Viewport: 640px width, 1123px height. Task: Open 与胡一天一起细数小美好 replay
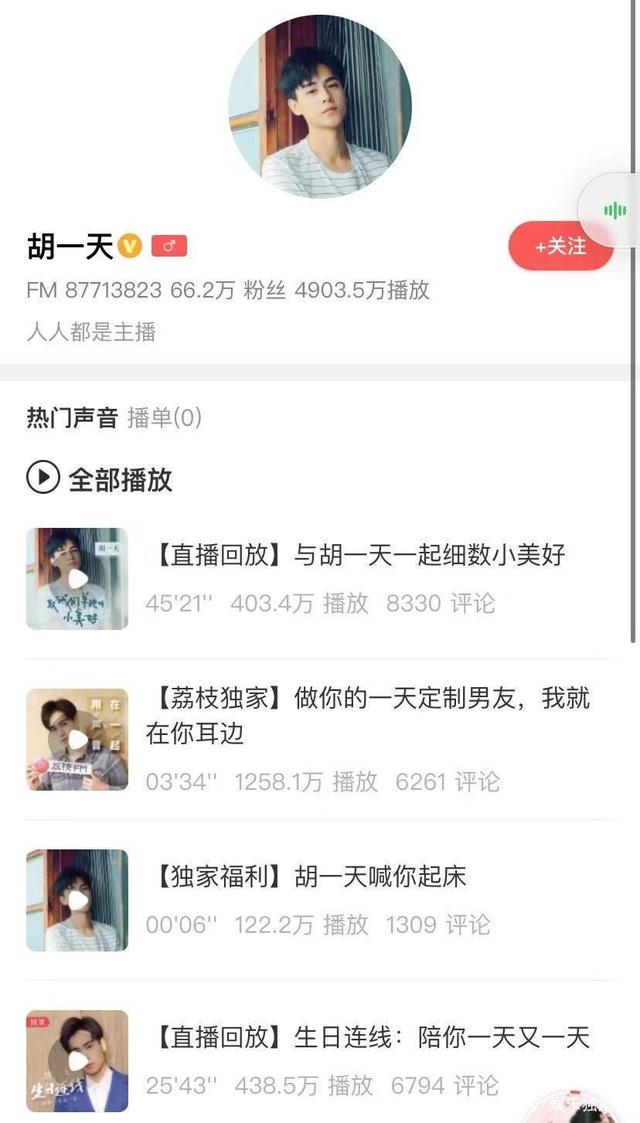[x=359, y=553]
